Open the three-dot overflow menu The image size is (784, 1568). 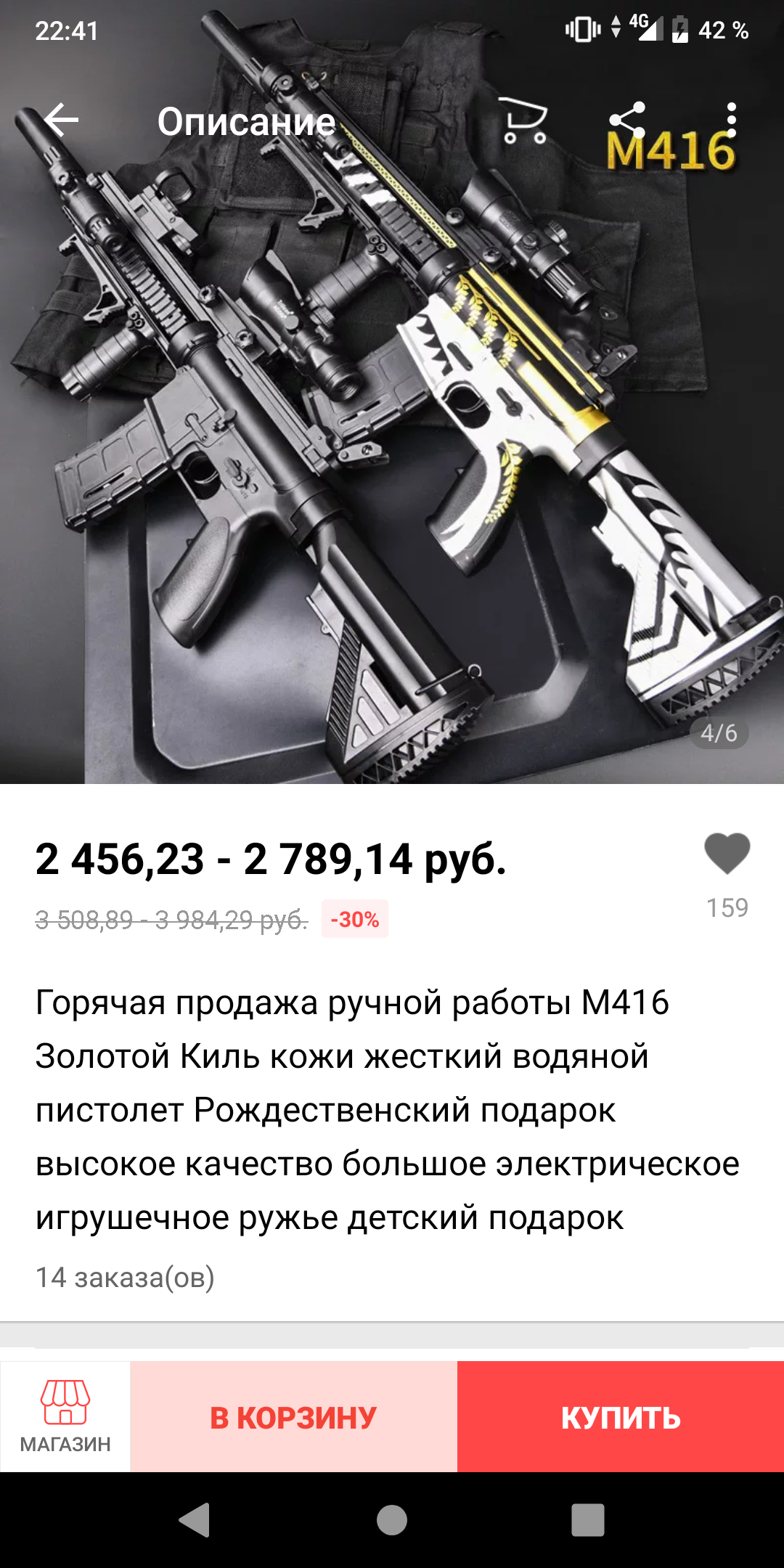731,120
